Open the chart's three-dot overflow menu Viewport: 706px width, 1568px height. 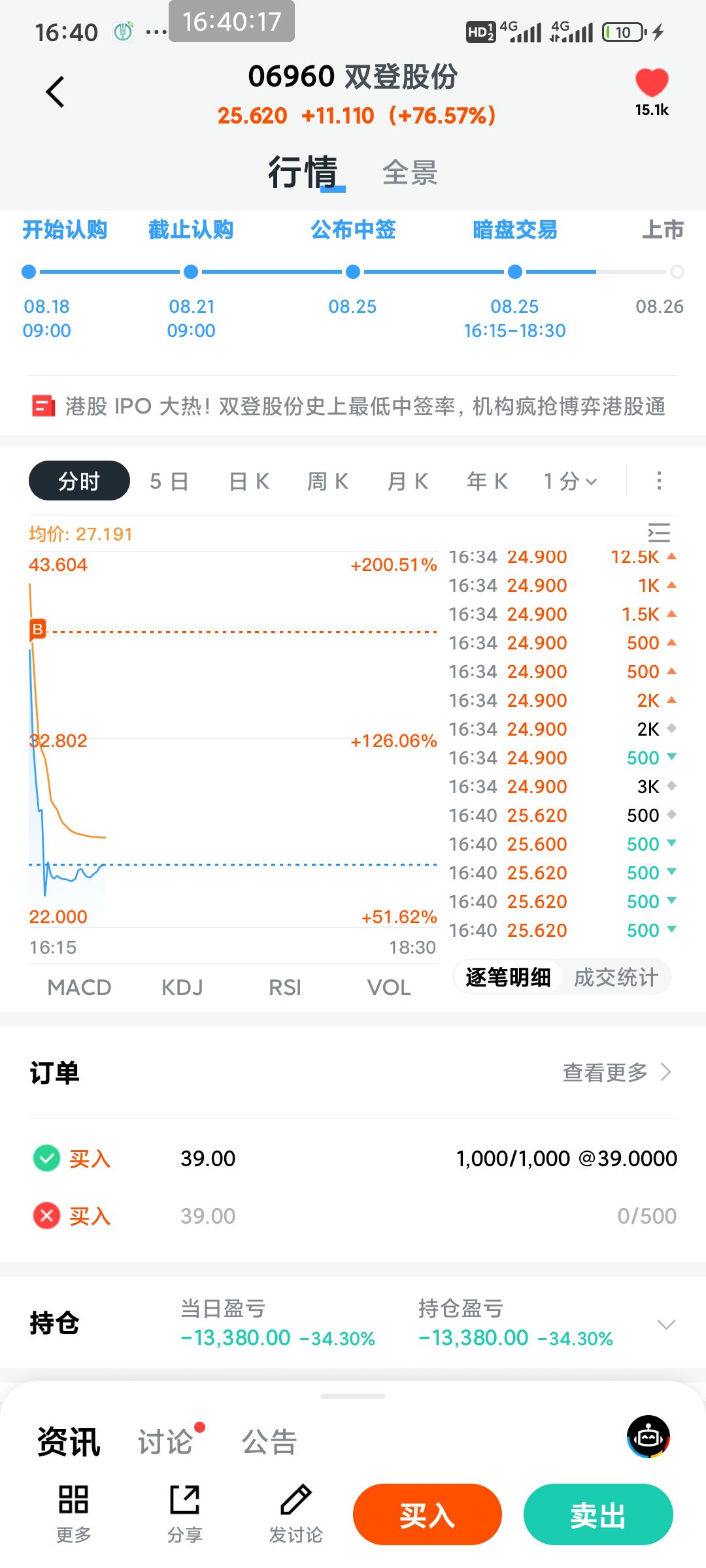[x=659, y=481]
